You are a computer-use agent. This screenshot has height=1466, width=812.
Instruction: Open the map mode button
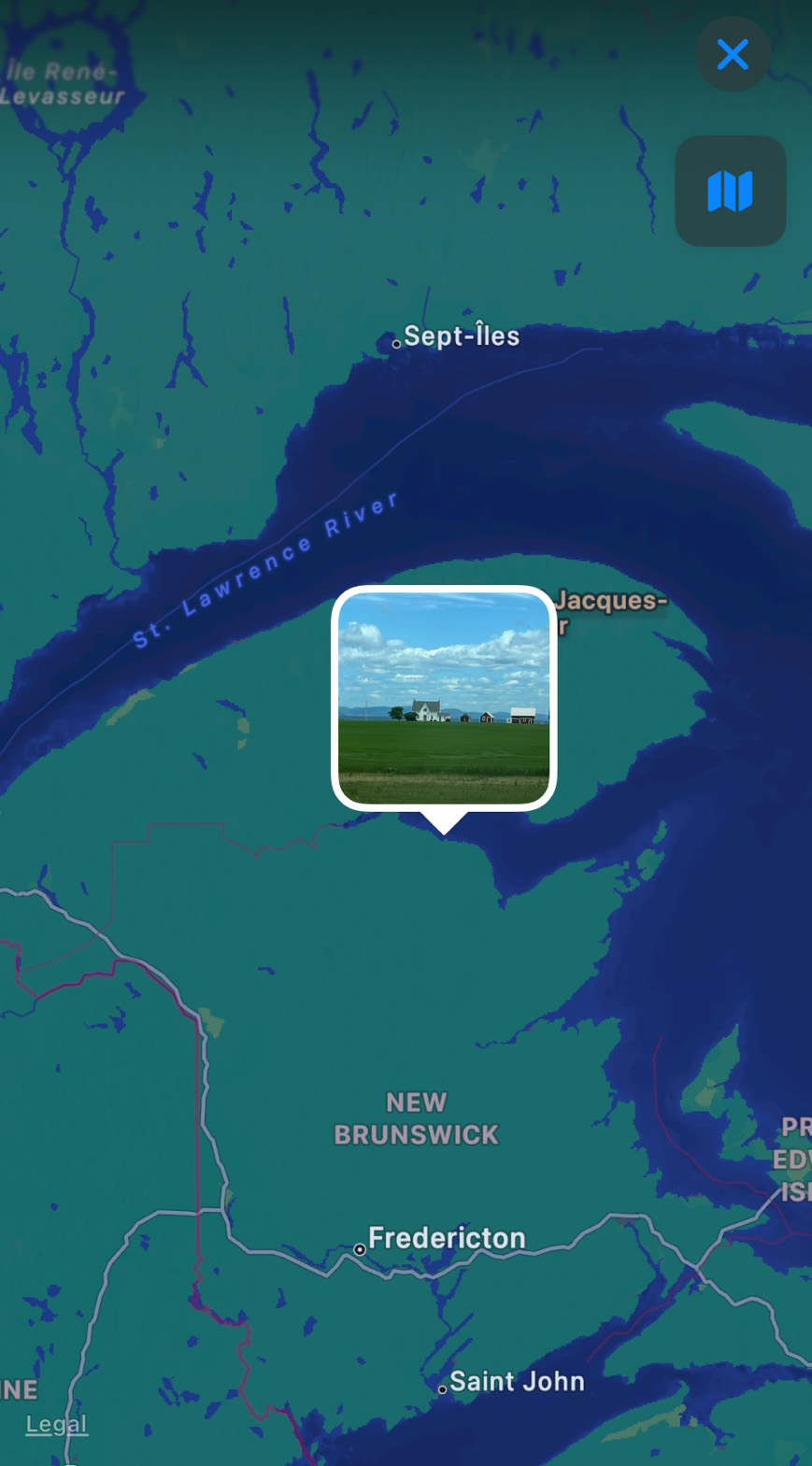point(730,191)
